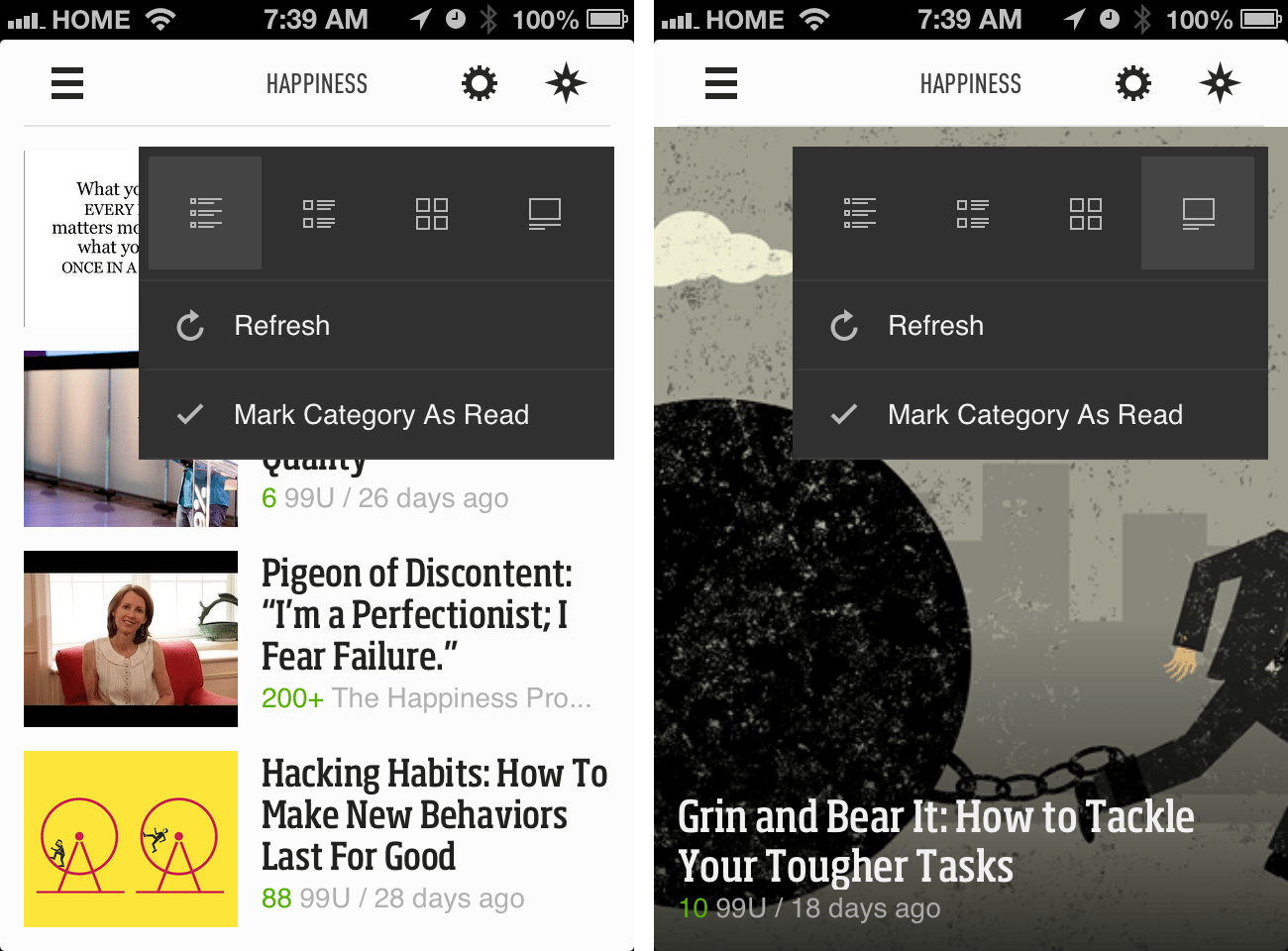
Task: Open the drawer menu on the list screen
Action: point(67,83)
